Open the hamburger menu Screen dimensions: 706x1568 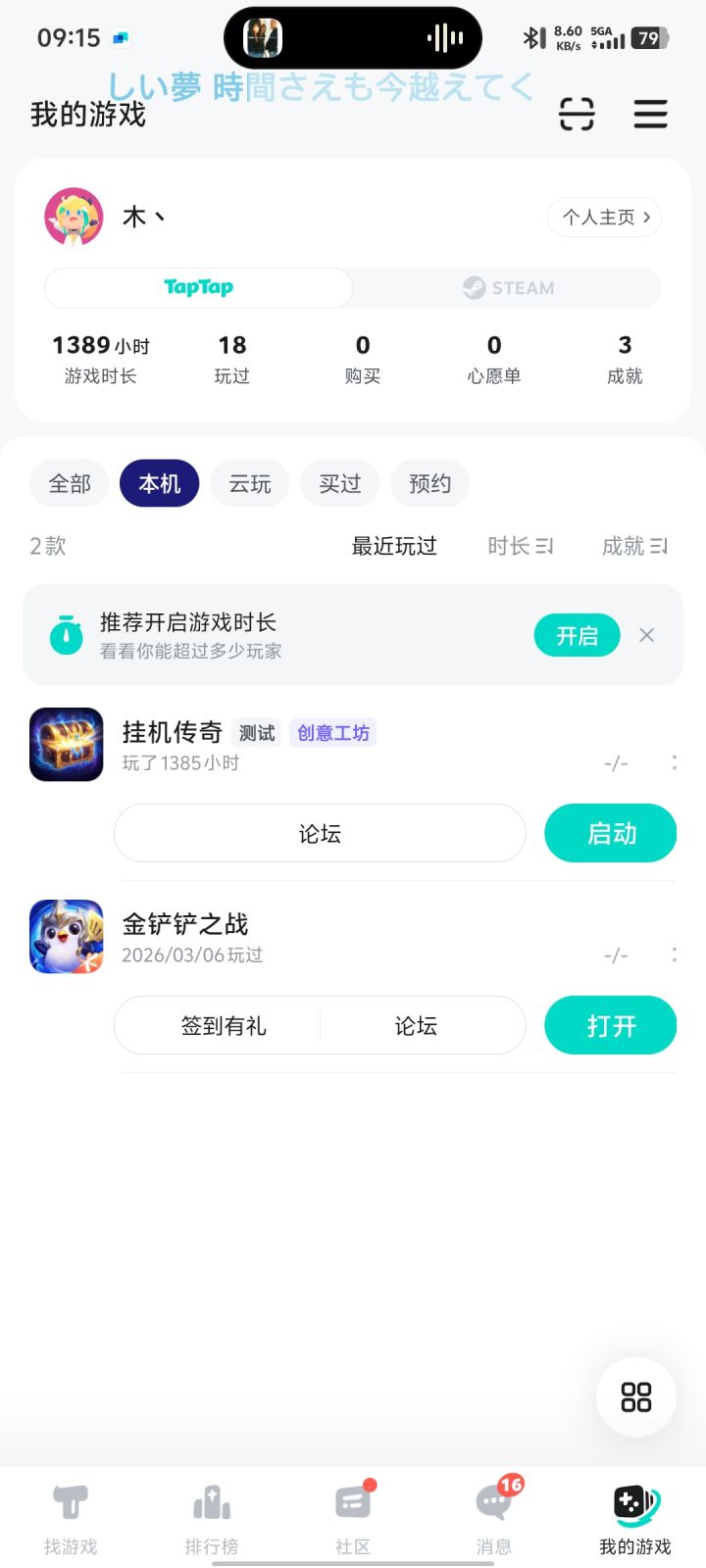pos(650,115)
